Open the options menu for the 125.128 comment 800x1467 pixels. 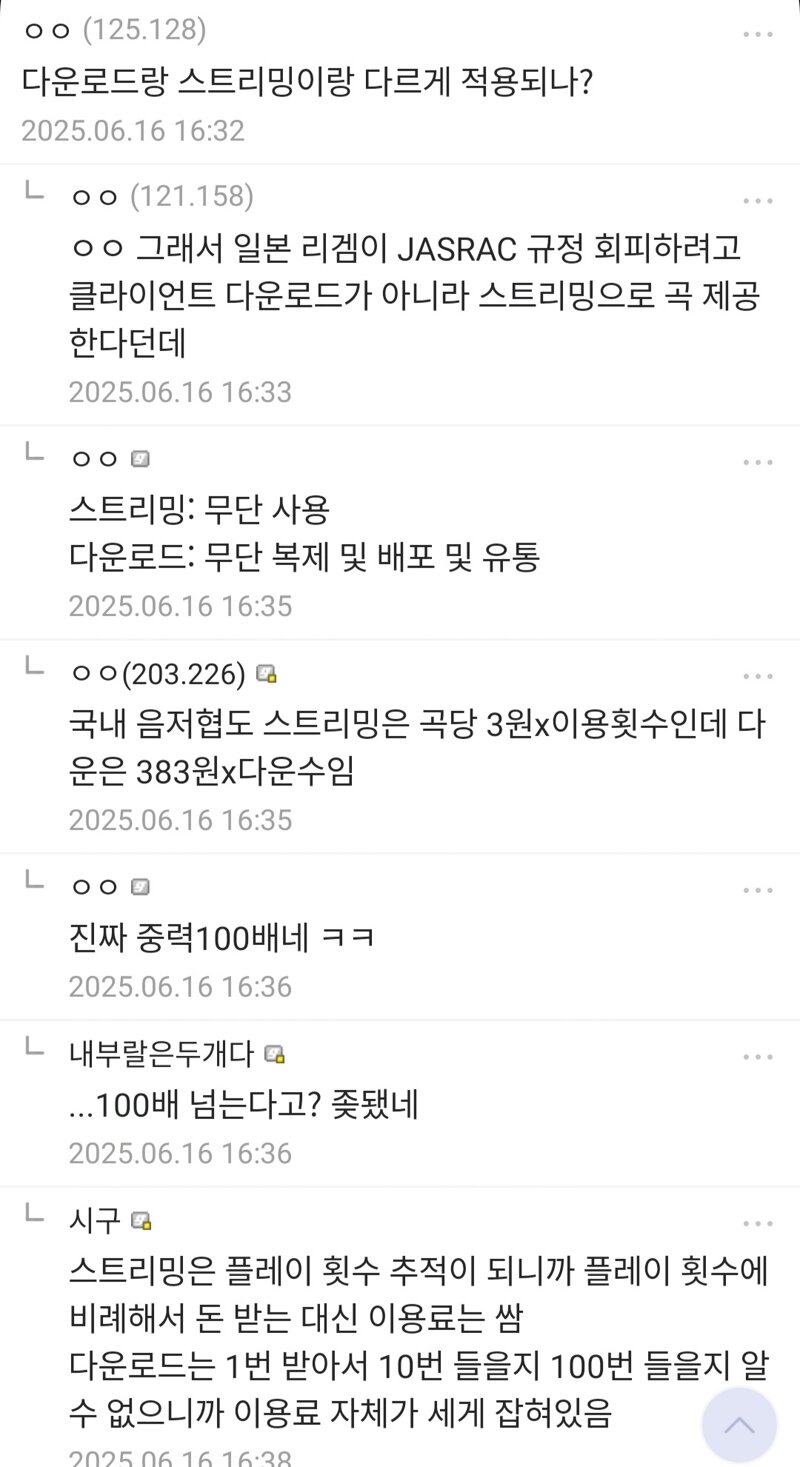point(758,35)
